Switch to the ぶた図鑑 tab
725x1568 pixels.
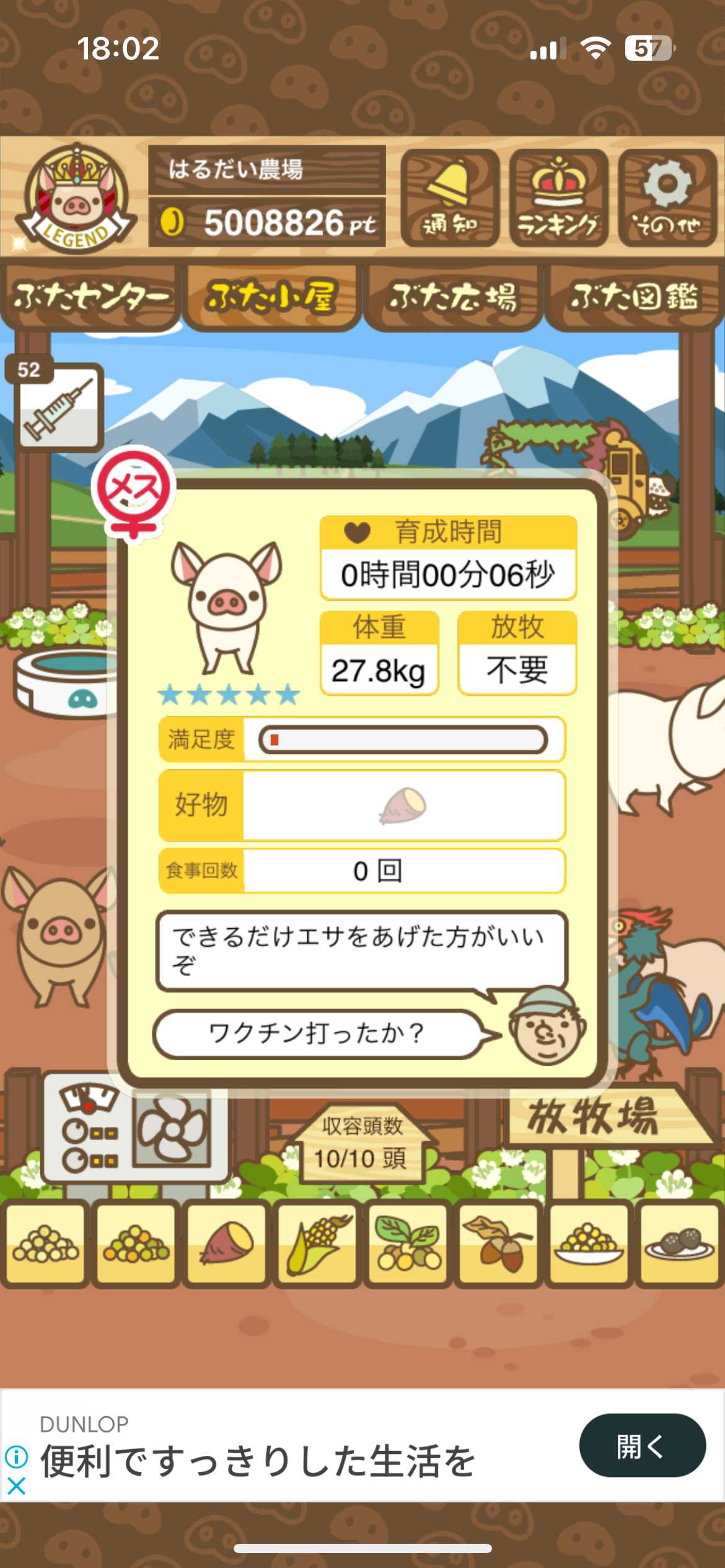pyautogui.click(x=634, y=297)
